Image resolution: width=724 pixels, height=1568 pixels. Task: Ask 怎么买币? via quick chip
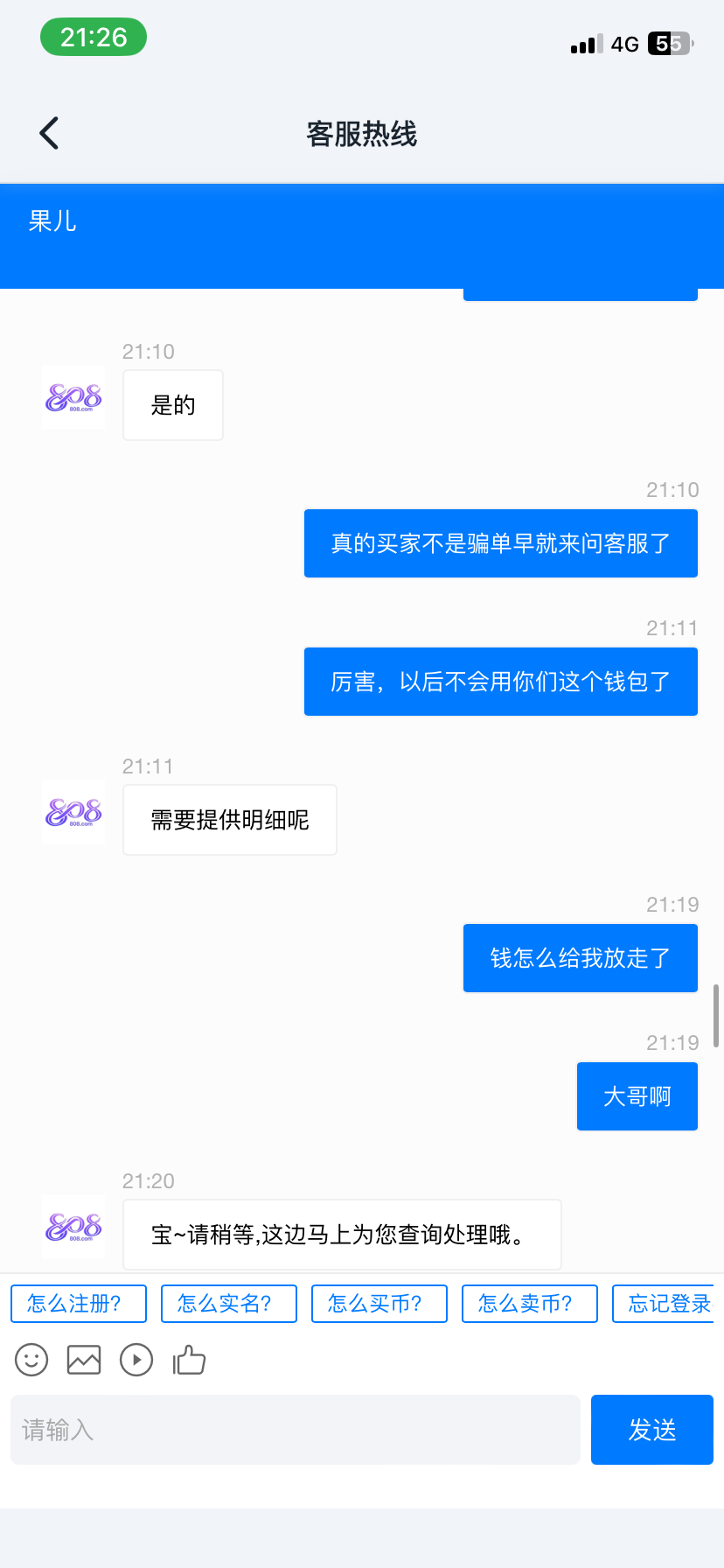click(x=379, y=1304)
